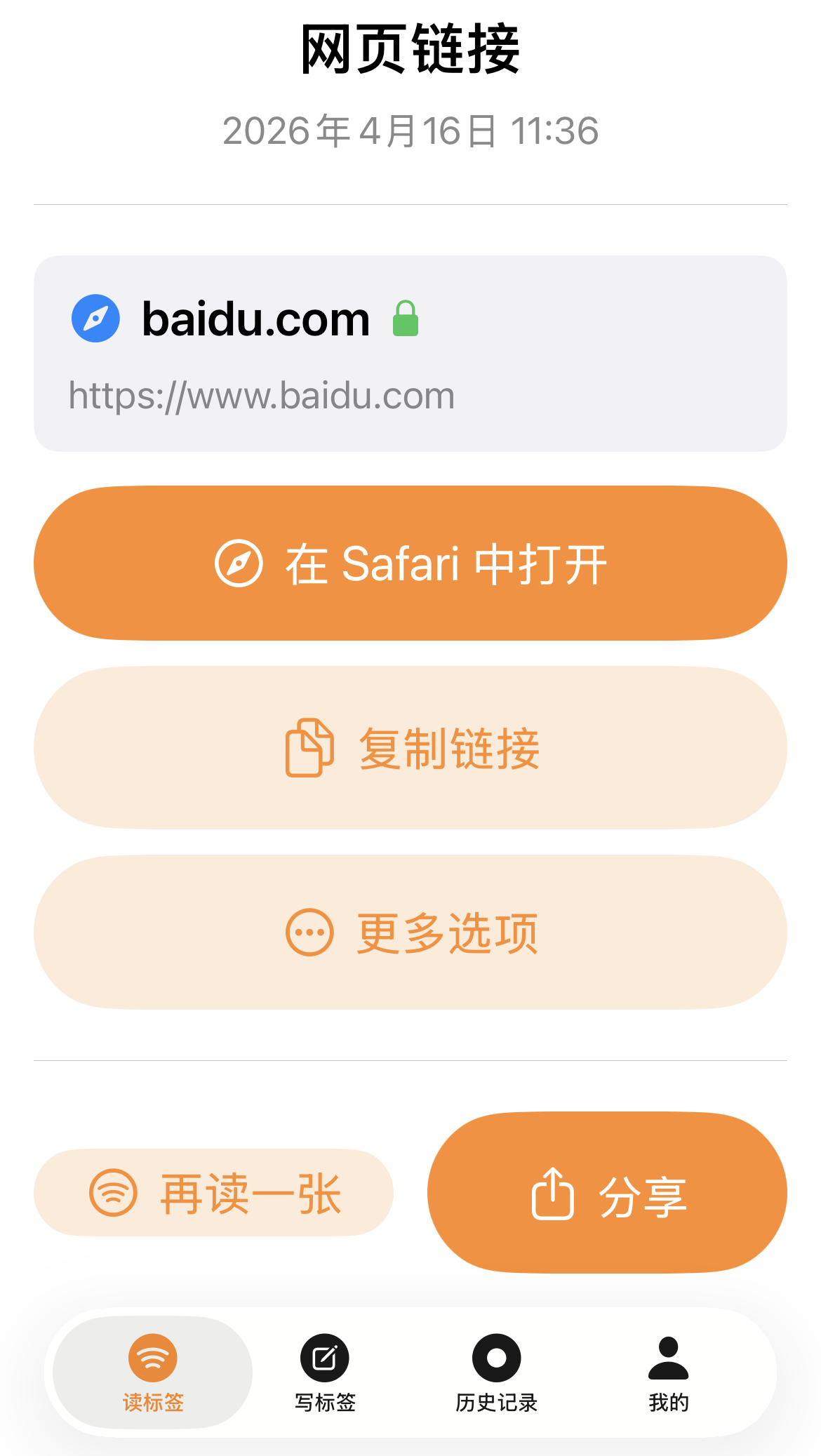Open the link in Safari

click(410, 562)
